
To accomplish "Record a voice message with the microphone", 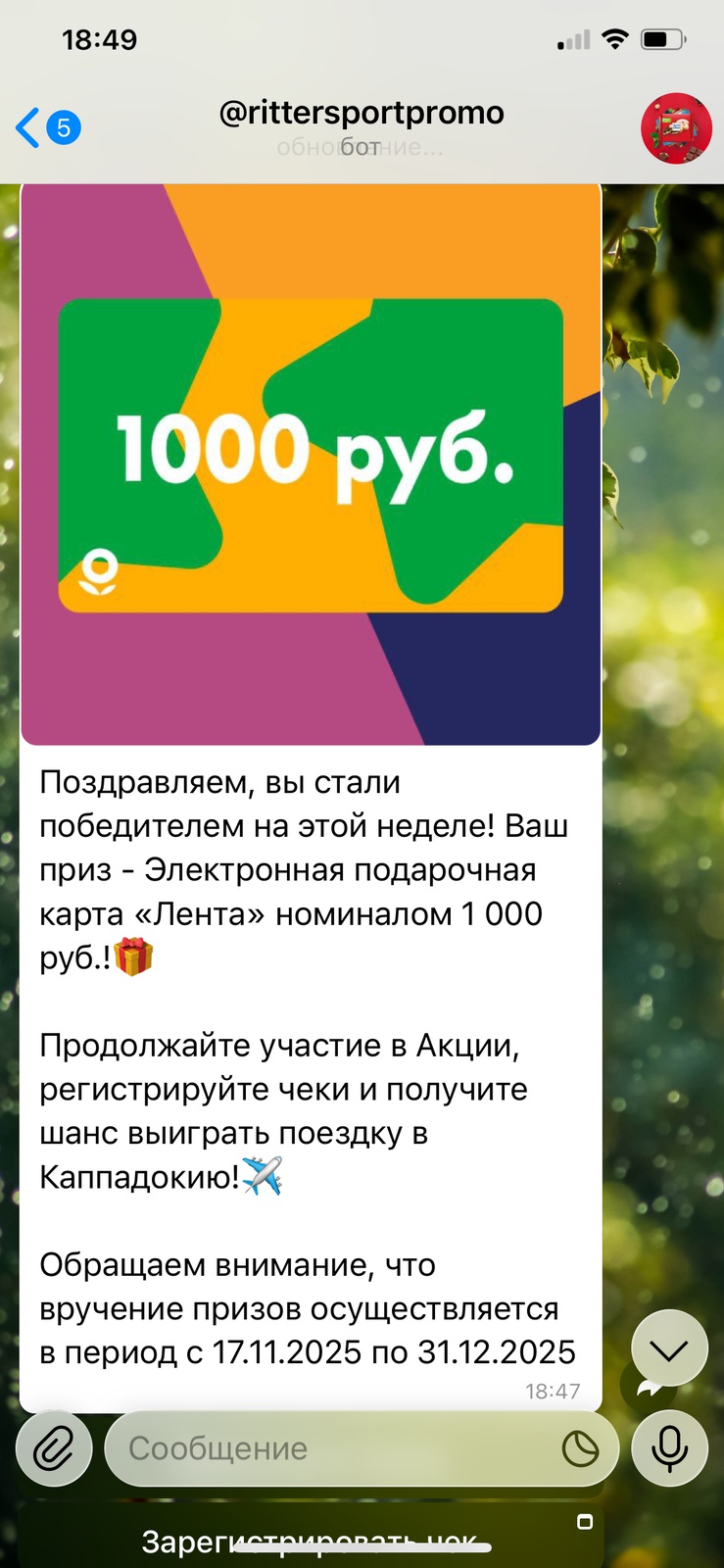I will 669,1448.
